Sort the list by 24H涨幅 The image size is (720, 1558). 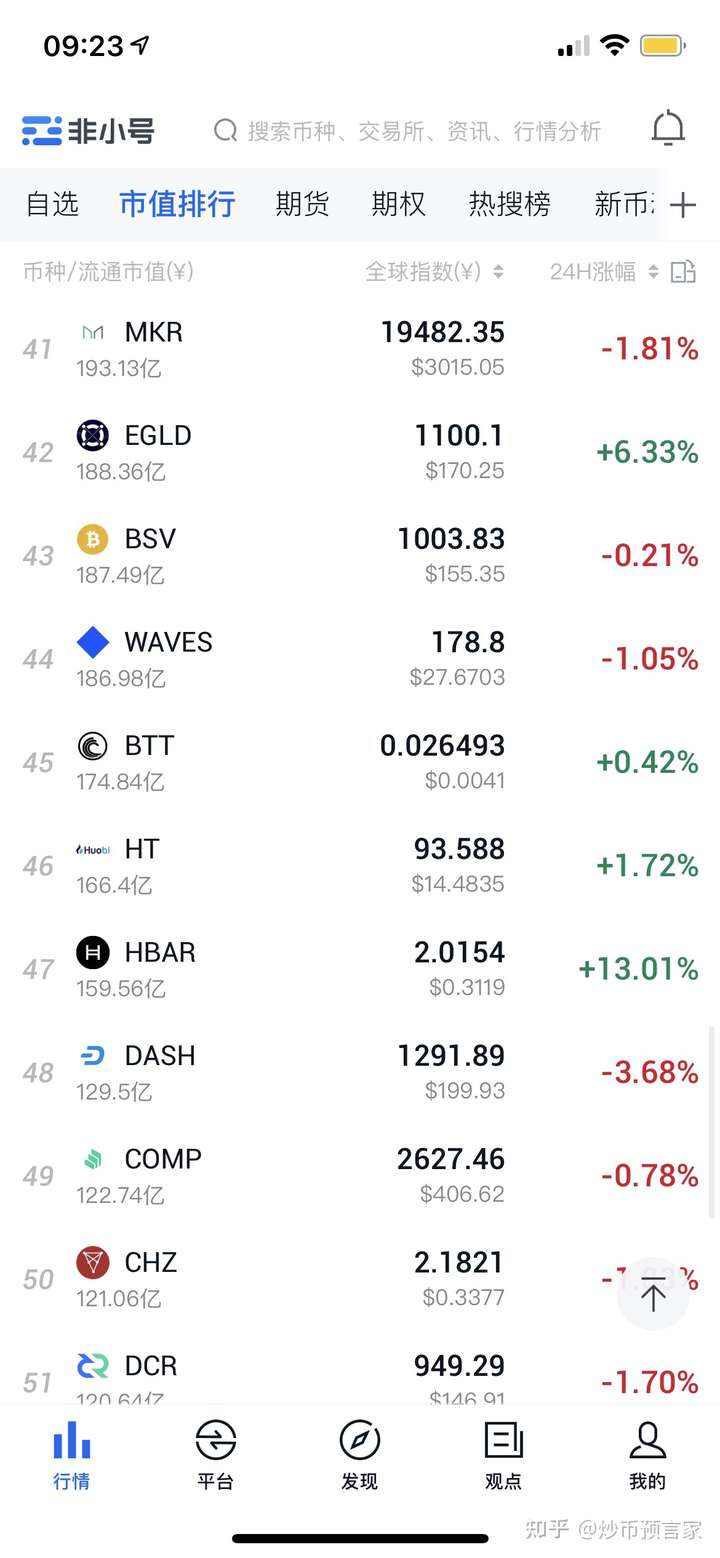tap(603, 272)
